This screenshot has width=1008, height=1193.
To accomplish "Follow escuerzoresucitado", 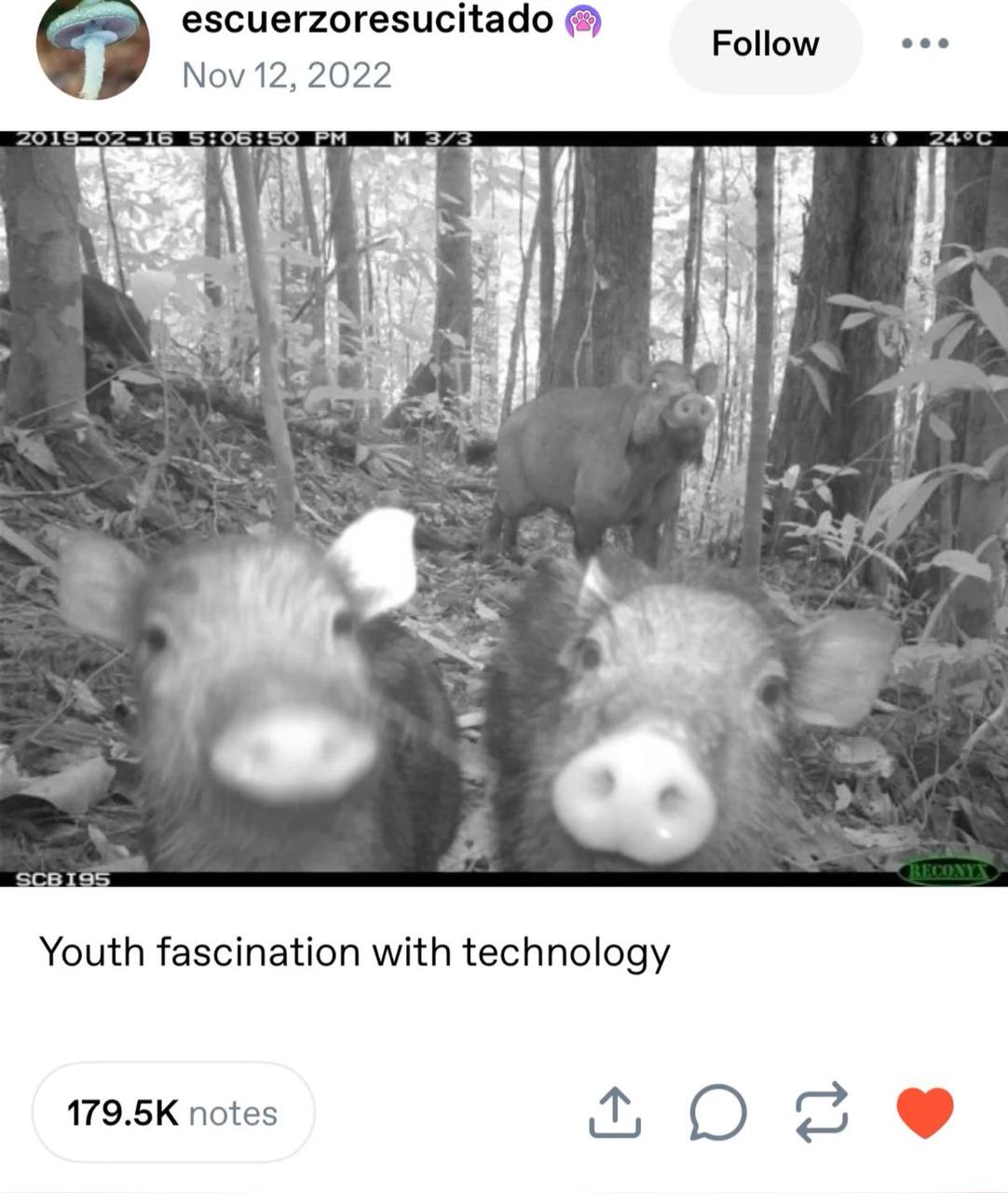I will pyautogui.click(x=765, y=43).
